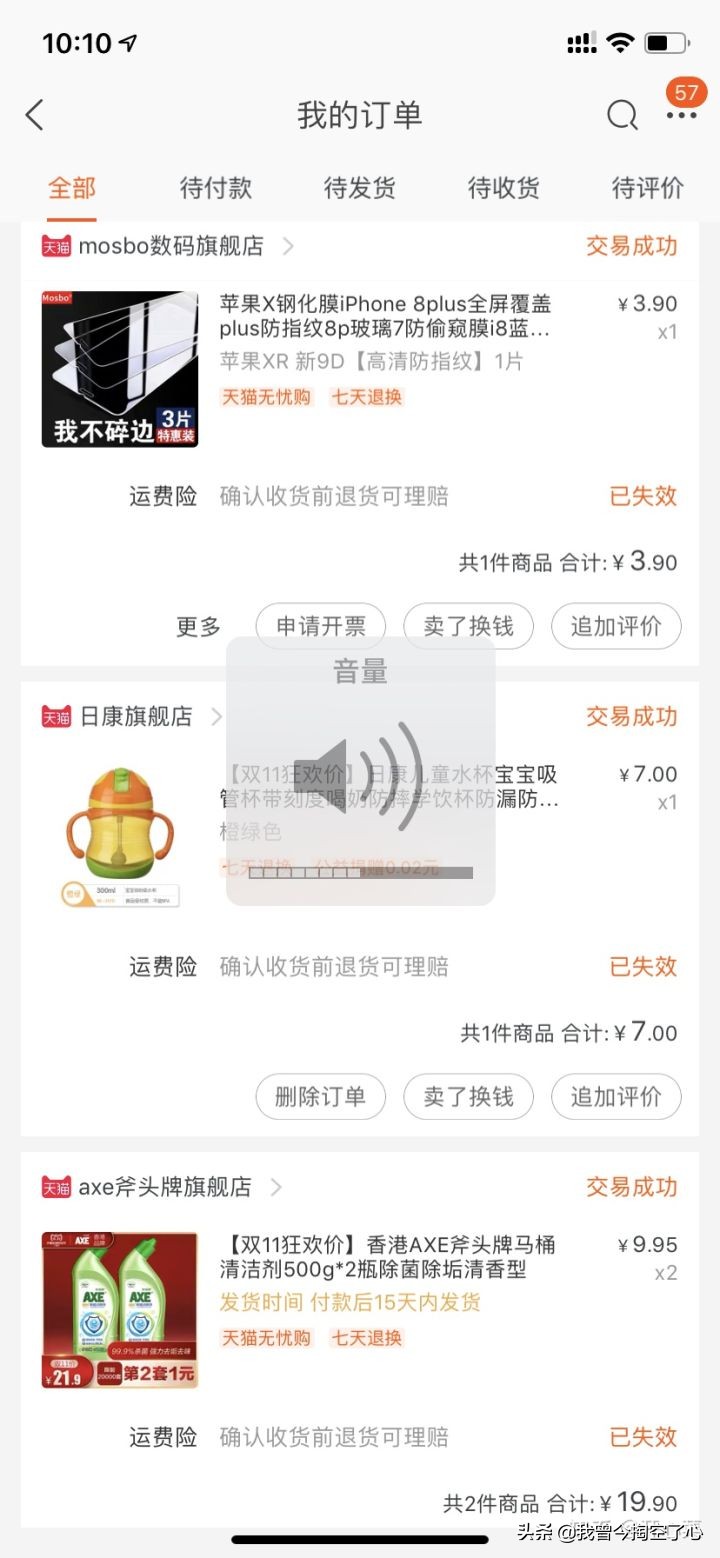Viewport: 720px width, 1558px height.
Task: Open axe斧头牌旗舰店 via its chevron
Action: pos(276,1187)
